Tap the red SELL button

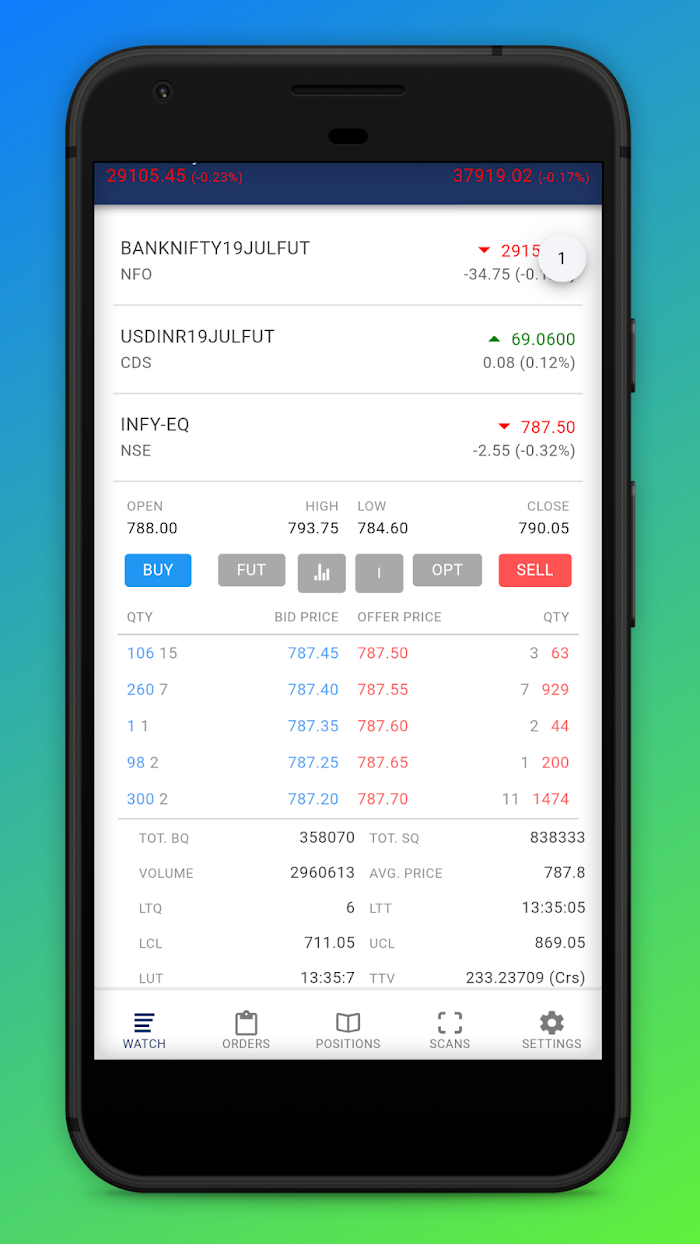(535, 570)
